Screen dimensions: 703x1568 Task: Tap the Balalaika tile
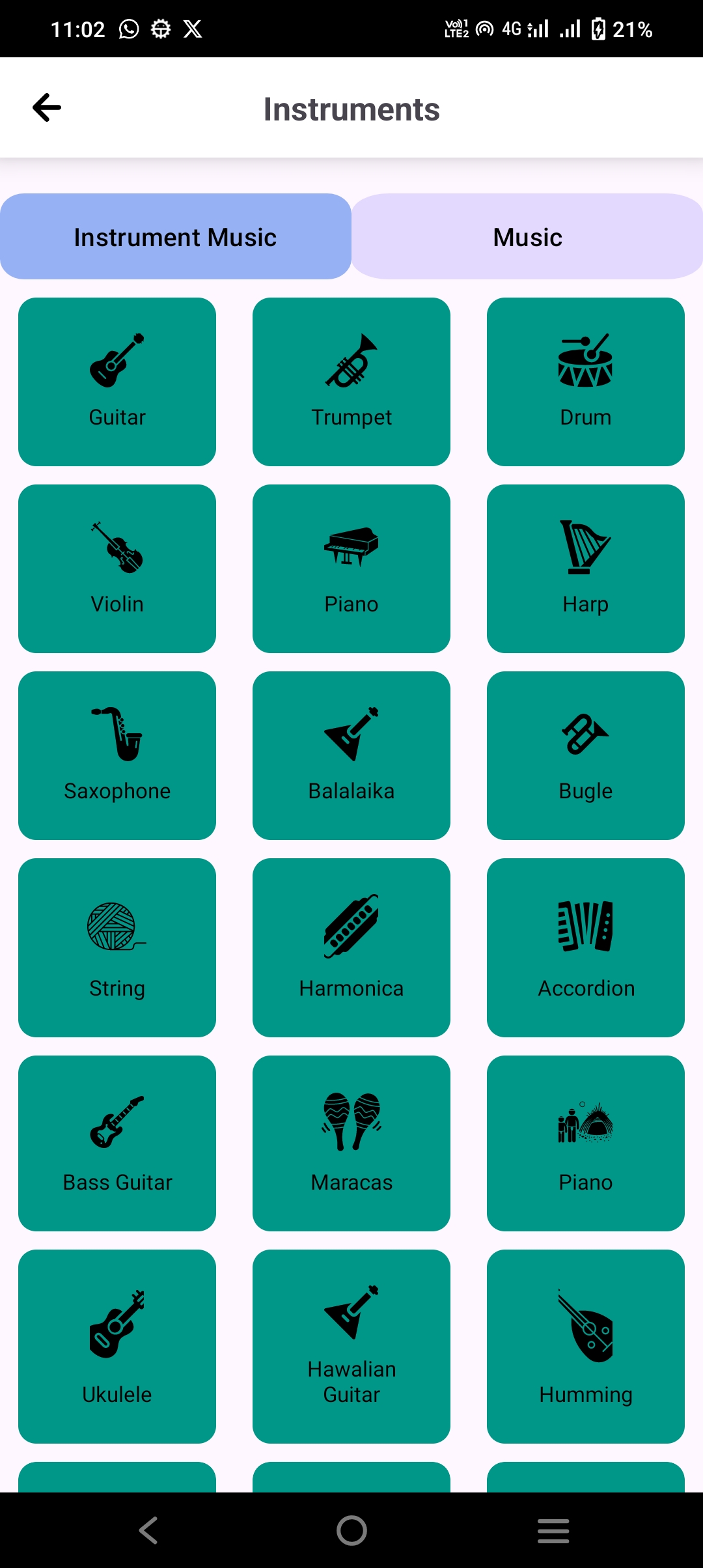point(351,755)
